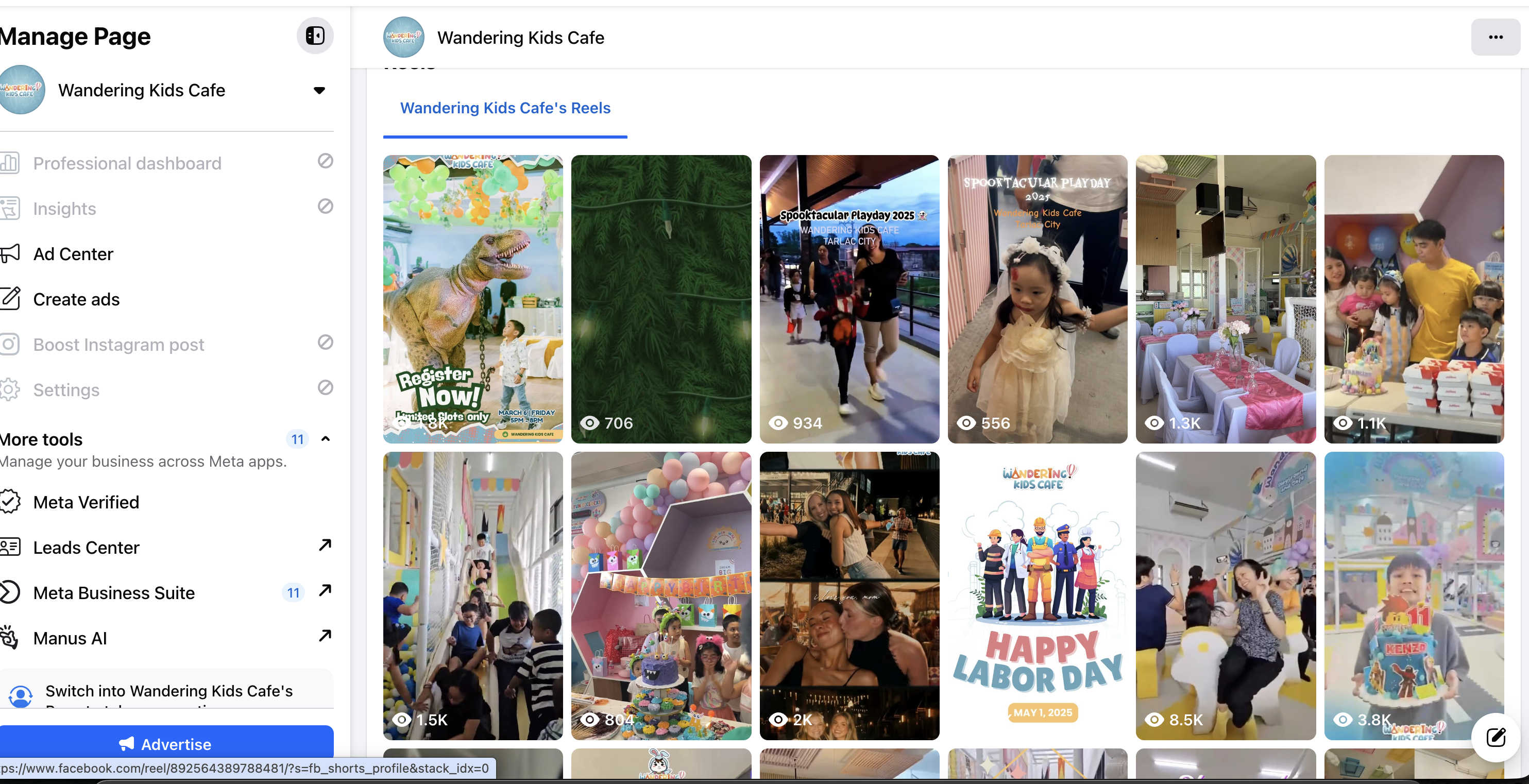Image resolution: width=1529 pixels, height=784 pixels.
Task: Expand the Wandering Kids Cafe page dropdown
Action: tap(319, 90)
